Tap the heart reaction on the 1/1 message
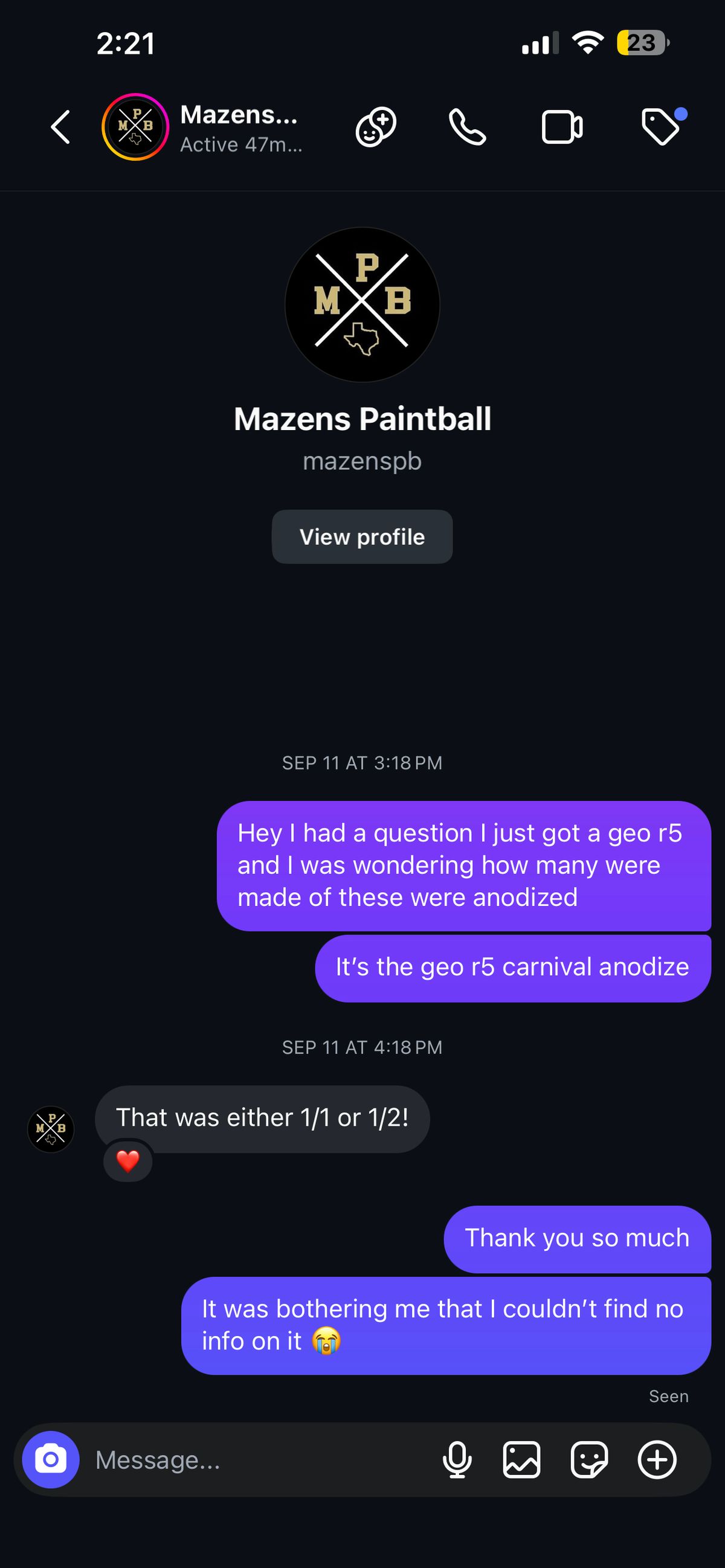This screenshot has width=725, height=1568. point(128,1161)
